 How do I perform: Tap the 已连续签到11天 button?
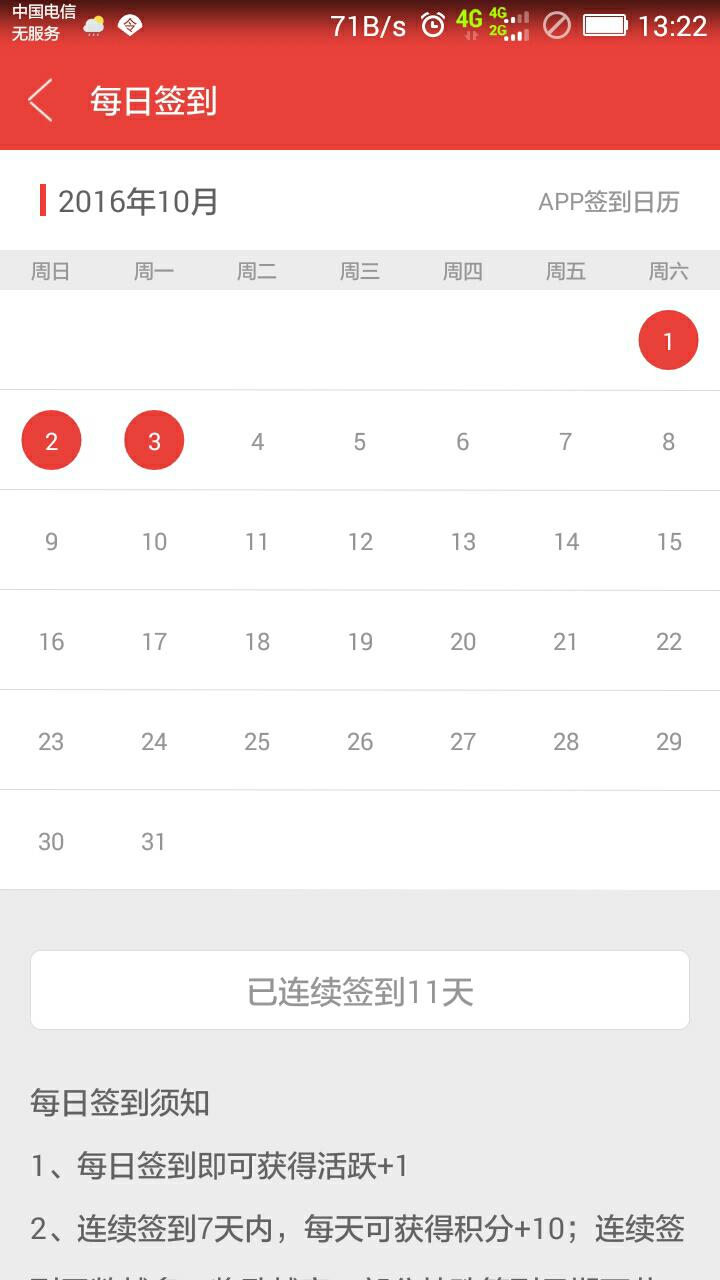pyautogui.click(x=360, y=990)
